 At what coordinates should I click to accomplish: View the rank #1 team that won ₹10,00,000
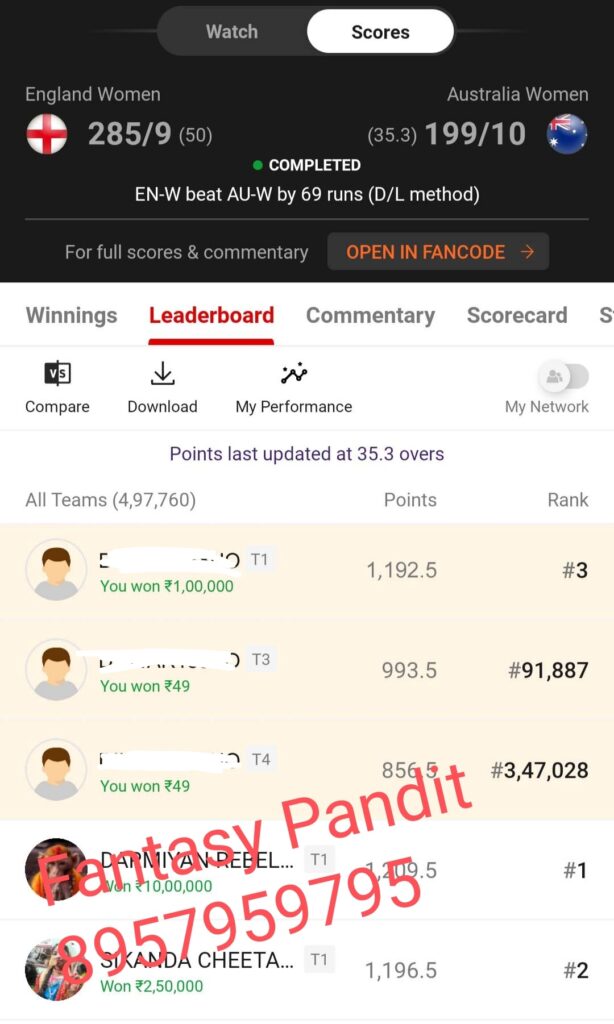307,870
